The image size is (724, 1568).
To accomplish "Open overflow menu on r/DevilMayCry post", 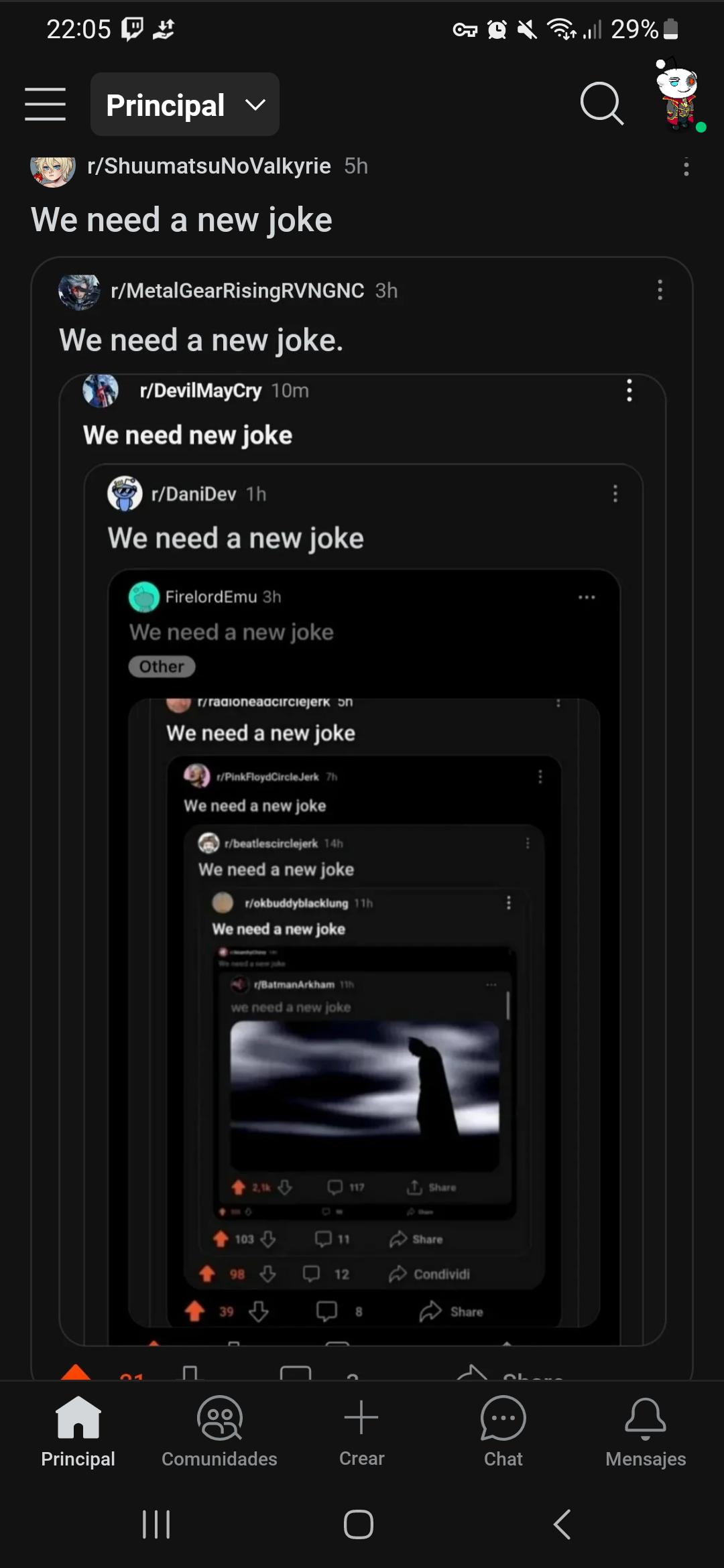I will point(628,391).
